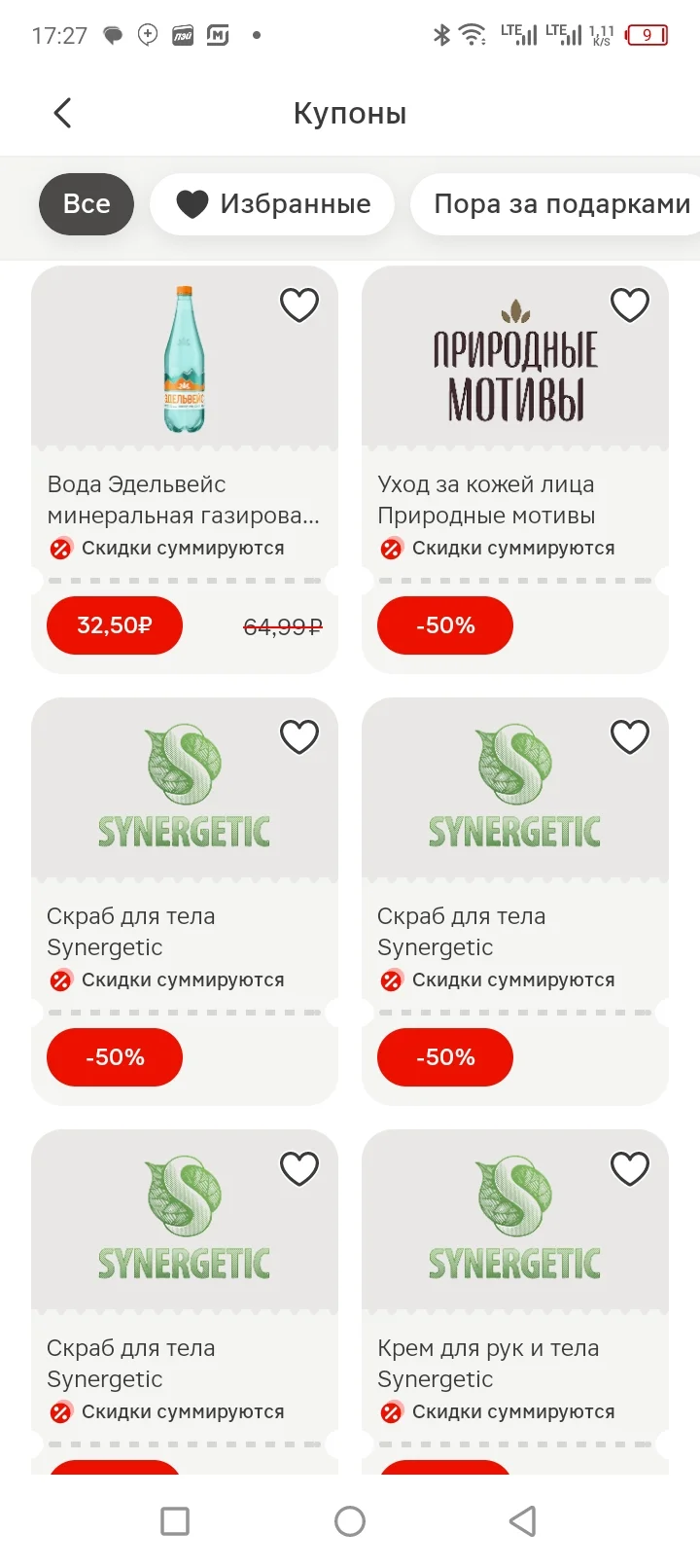This screenshot has width=700, height=1568.
Task: Tap -50% button on Природные мотивы coupon
Action: 445,625
